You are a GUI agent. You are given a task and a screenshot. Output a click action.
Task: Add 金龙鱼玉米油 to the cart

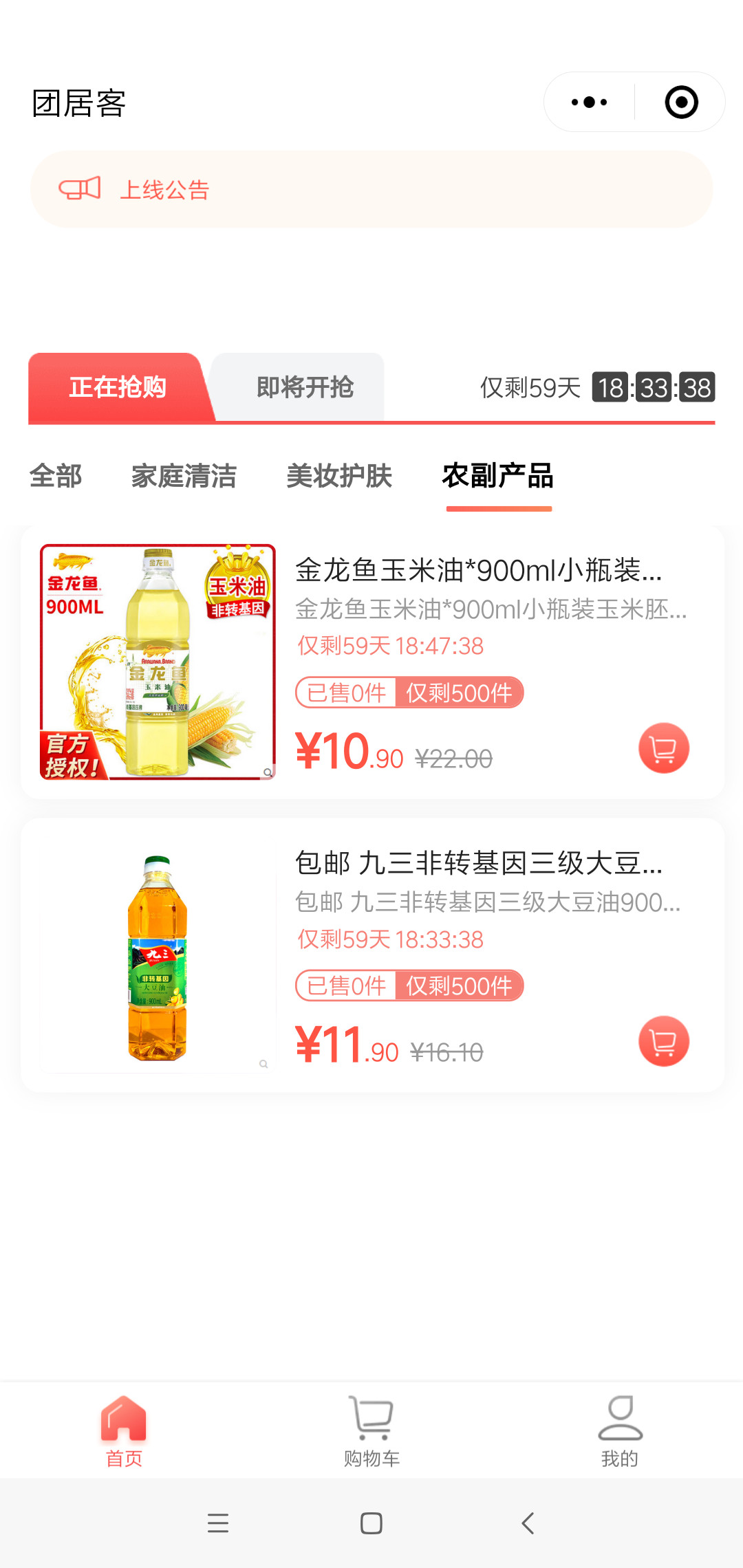pyautogui.click(x=663, y=748)
